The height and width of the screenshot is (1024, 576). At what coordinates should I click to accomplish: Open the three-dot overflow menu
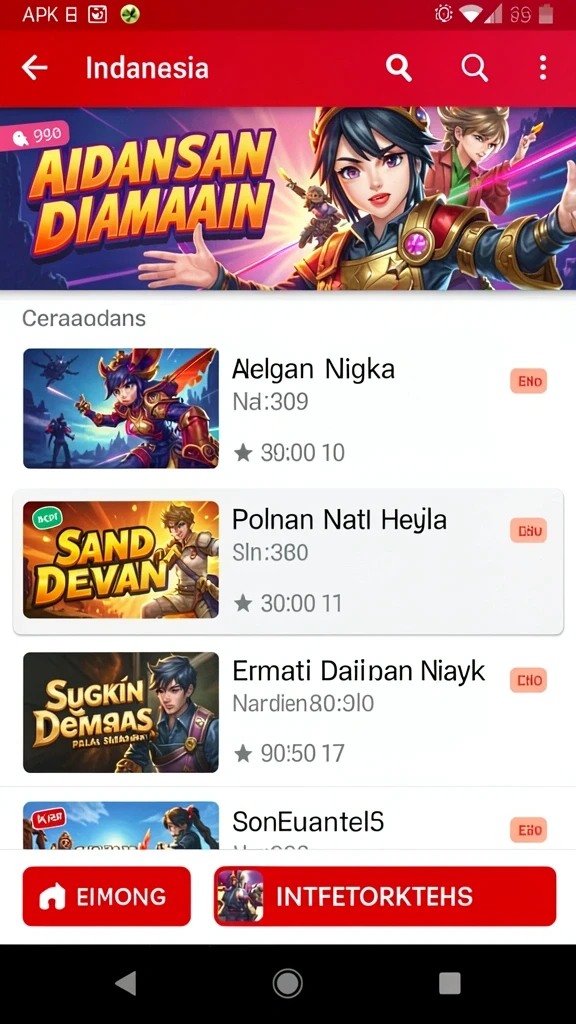543,67
